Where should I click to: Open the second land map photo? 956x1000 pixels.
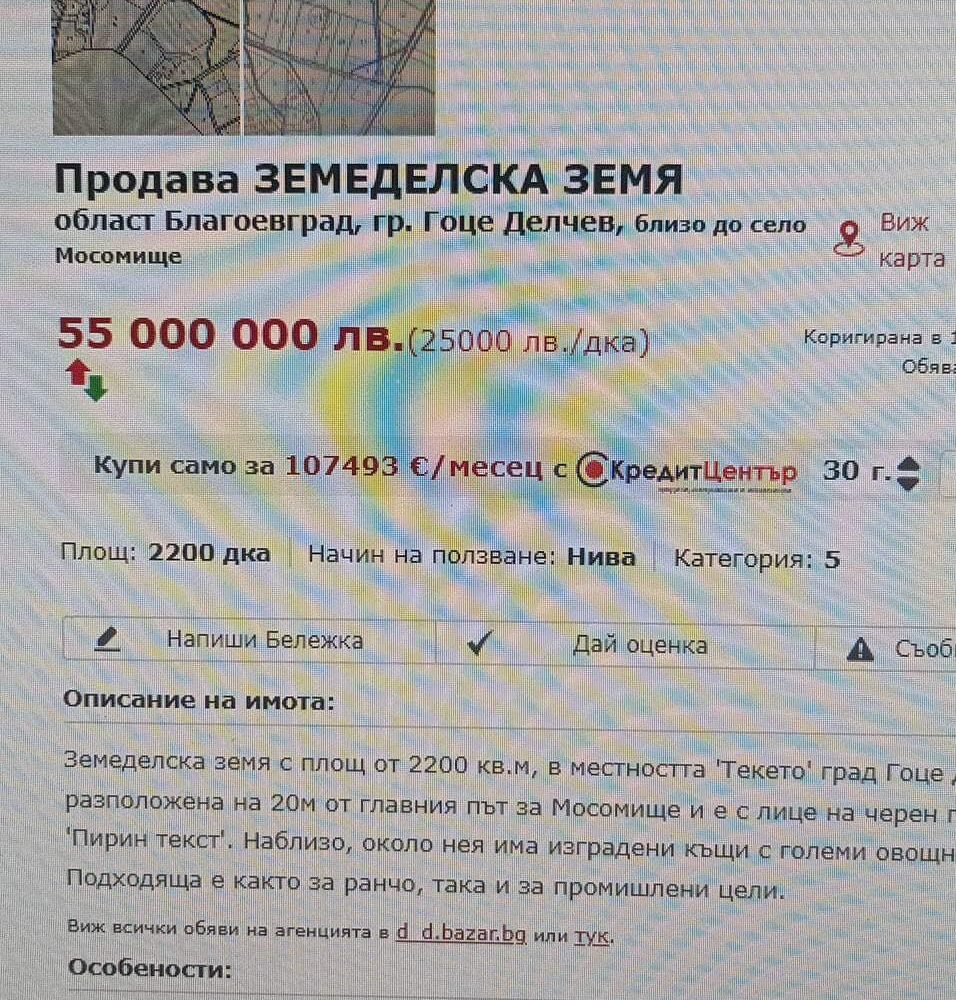coord(340,65)
